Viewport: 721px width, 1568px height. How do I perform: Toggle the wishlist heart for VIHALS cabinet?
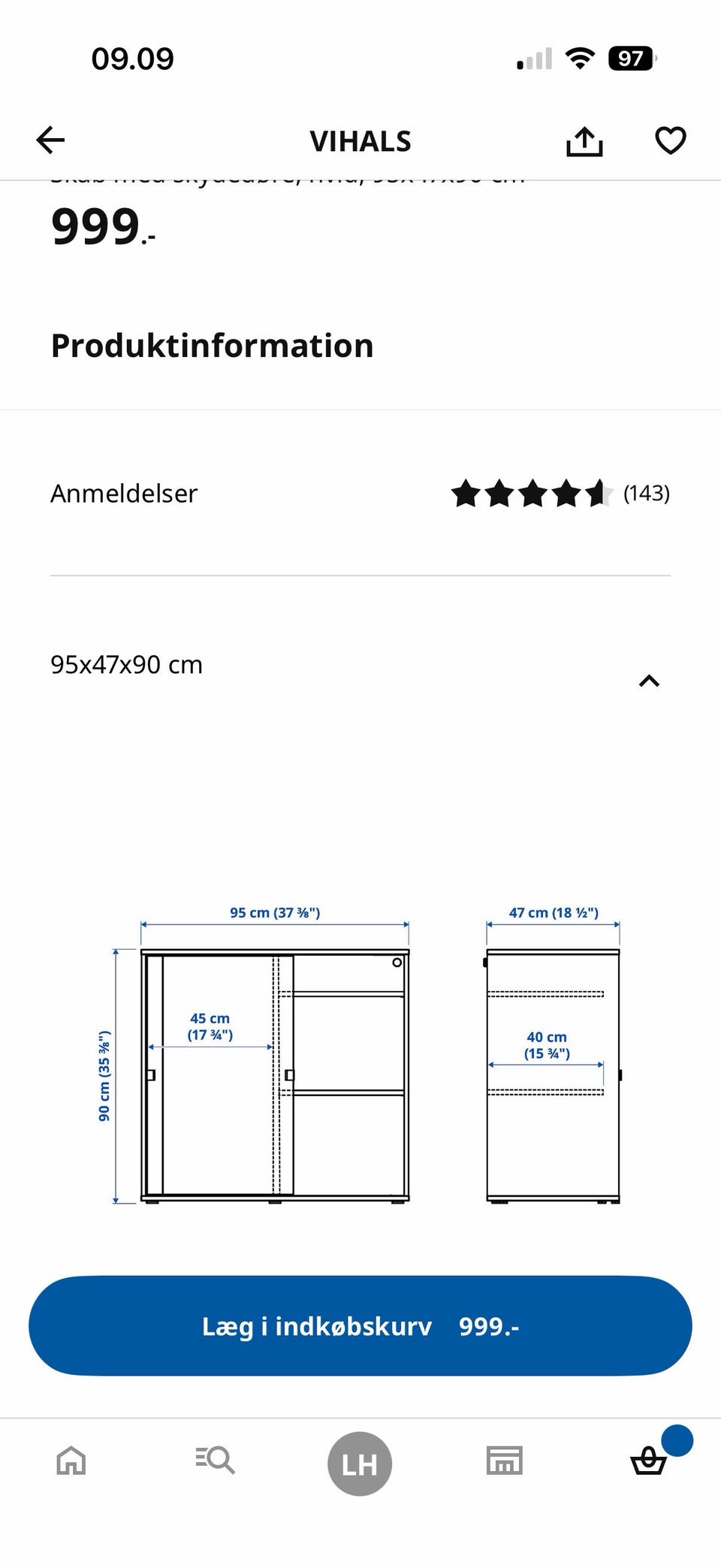[x=669, y=140]
